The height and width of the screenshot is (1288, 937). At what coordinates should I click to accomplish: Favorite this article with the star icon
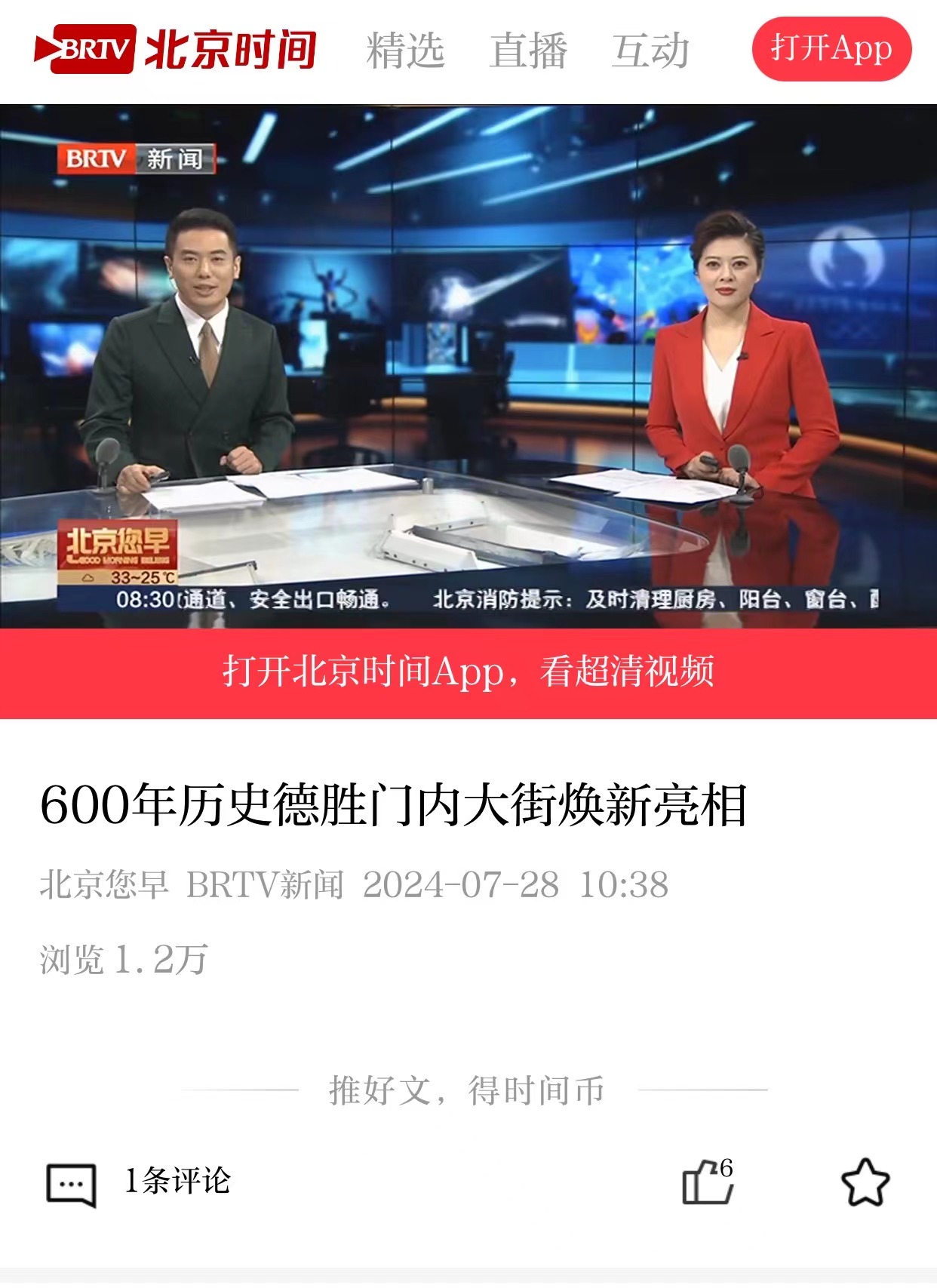coord(865,1182)
